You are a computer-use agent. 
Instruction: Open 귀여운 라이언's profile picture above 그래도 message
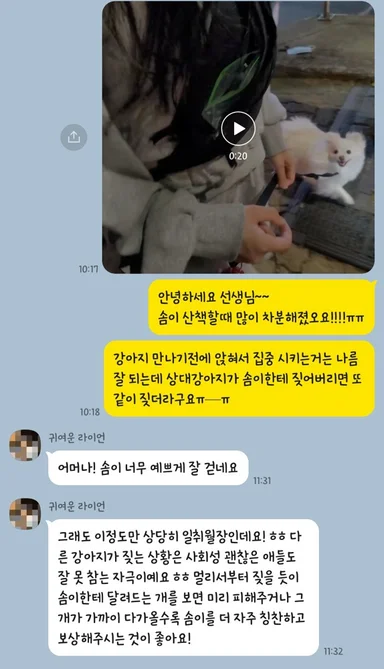click(x=25, y=514)
